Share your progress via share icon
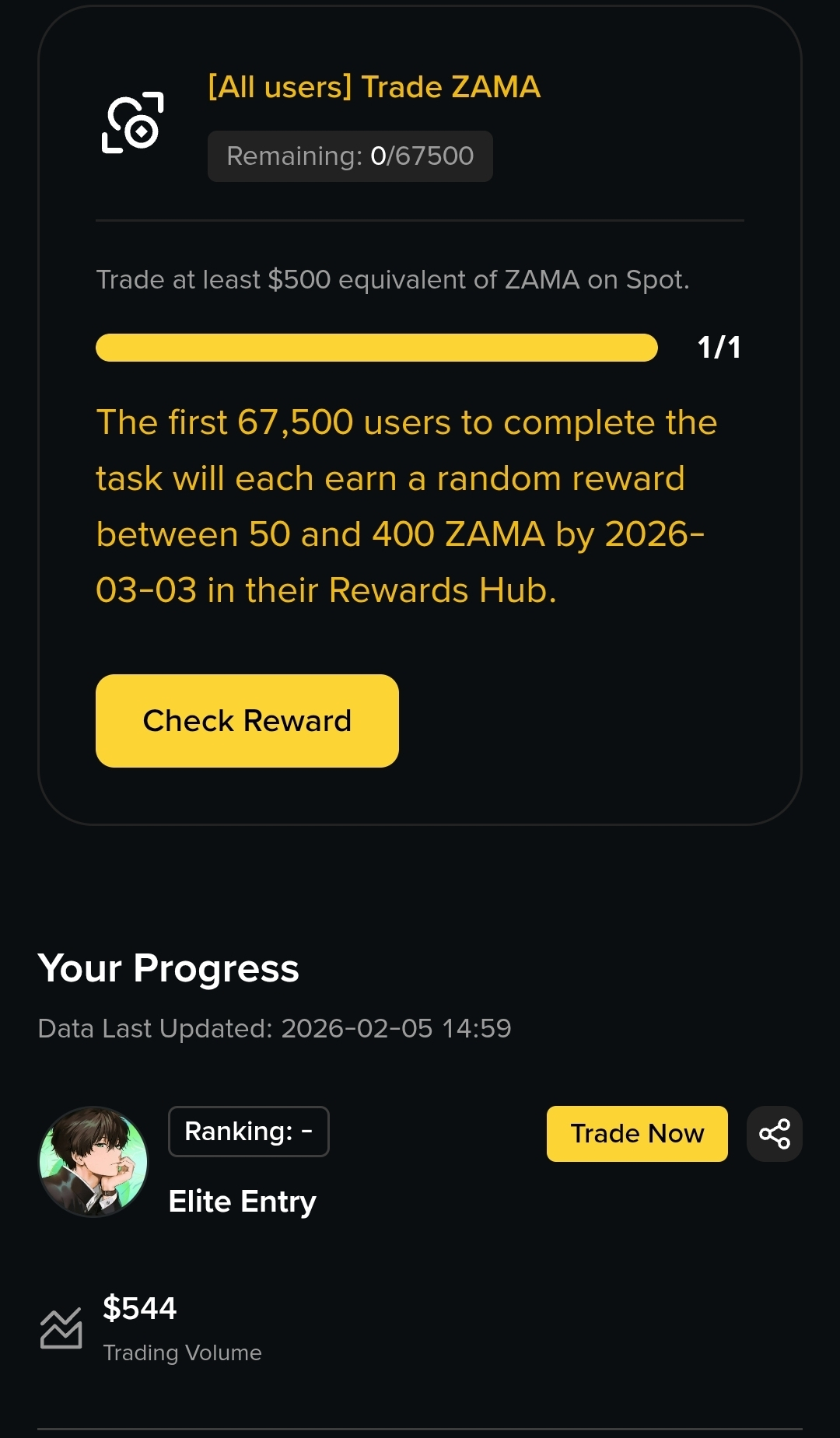840x1438 pixels. click(774, 1134)
